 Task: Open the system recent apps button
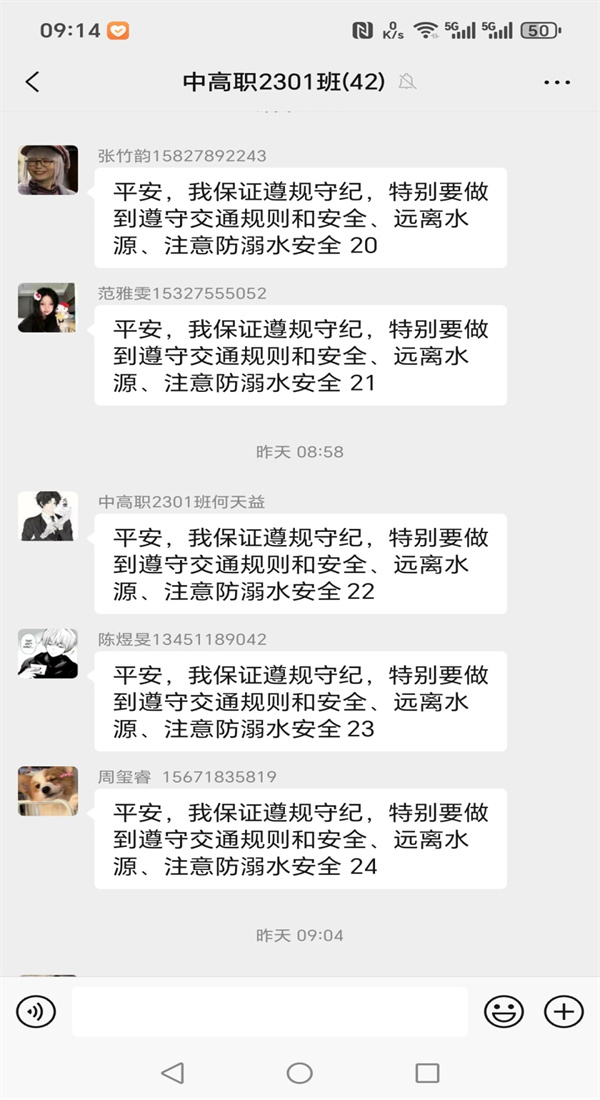click(427, 1073)
